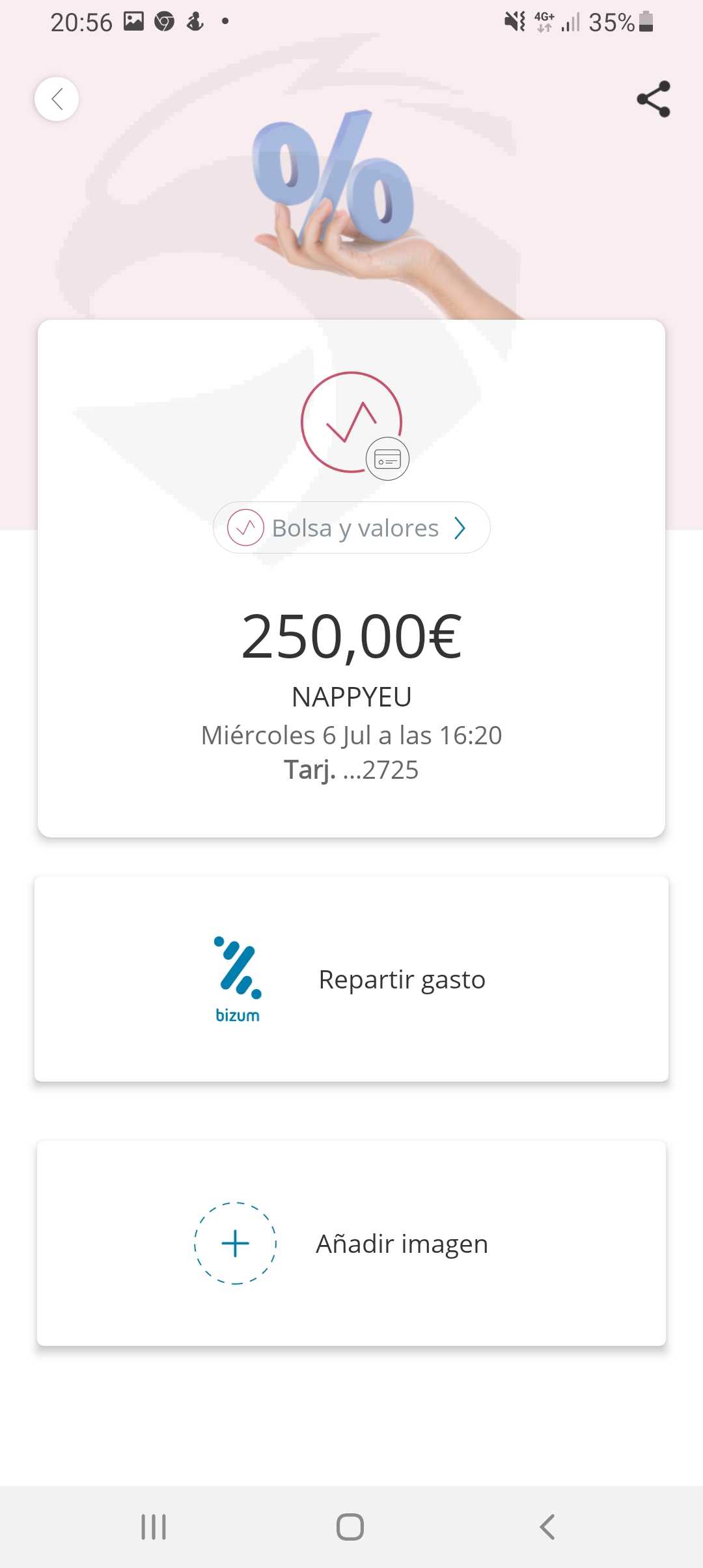703x1568 pixels.
Task: Open the Bolsa y valores category chip
Action: tap(351, 527)
